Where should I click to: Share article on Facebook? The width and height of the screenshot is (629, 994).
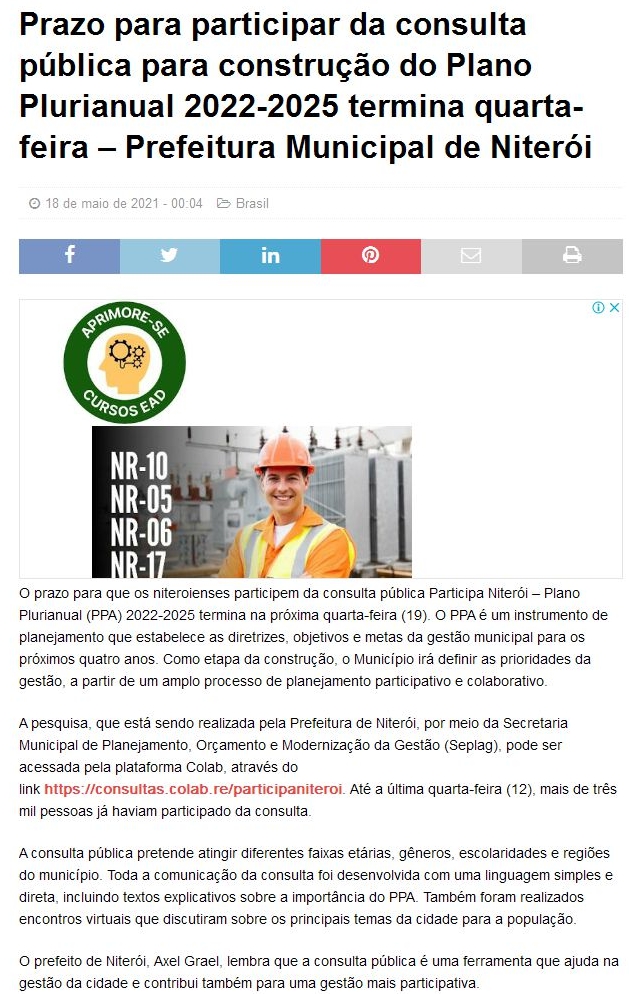click(x=69, y=256)
